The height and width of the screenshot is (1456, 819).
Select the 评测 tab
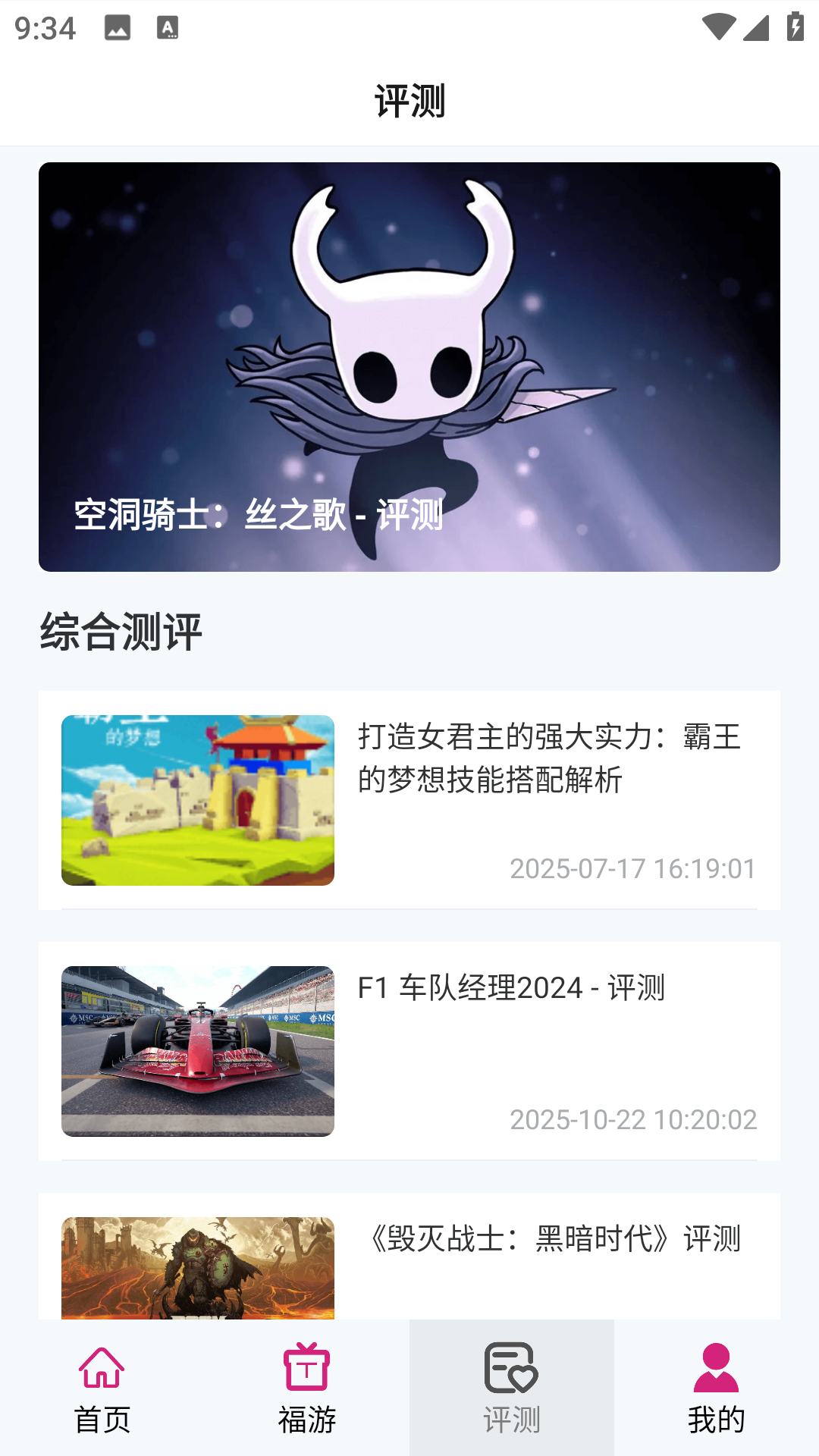[x=512, y=1388]
